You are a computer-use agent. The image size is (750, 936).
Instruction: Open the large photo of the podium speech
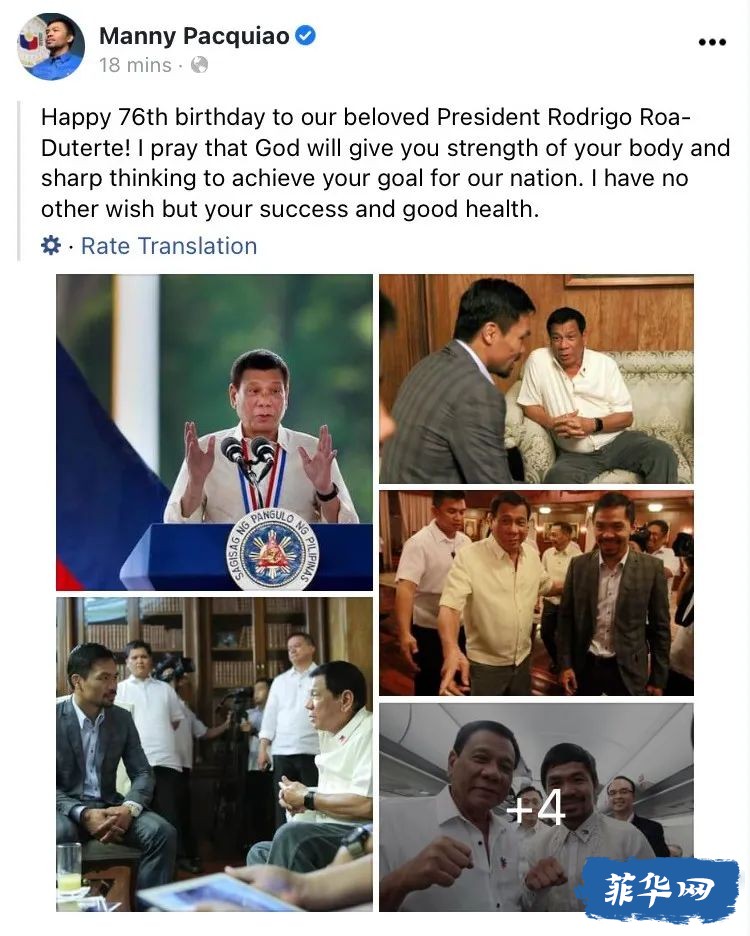(214, 432)
